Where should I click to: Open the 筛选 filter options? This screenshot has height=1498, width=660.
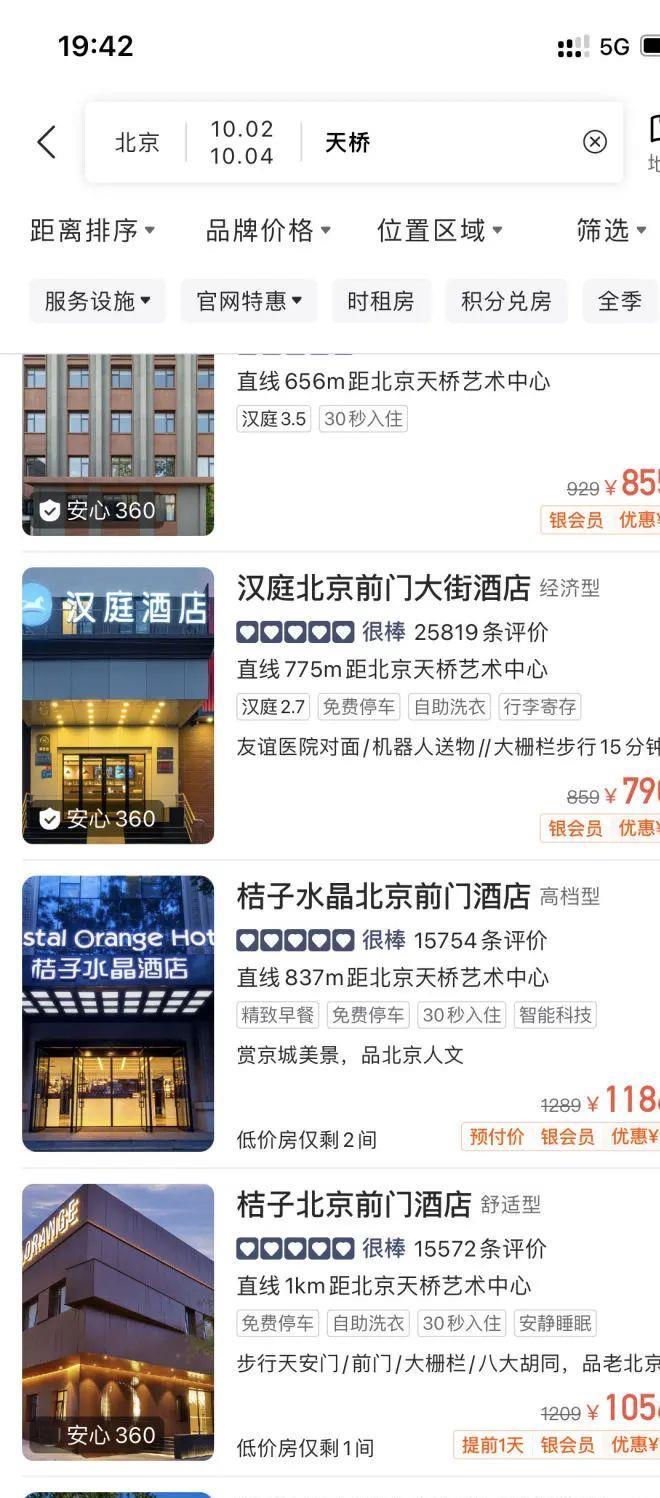[x=610, y=231]
